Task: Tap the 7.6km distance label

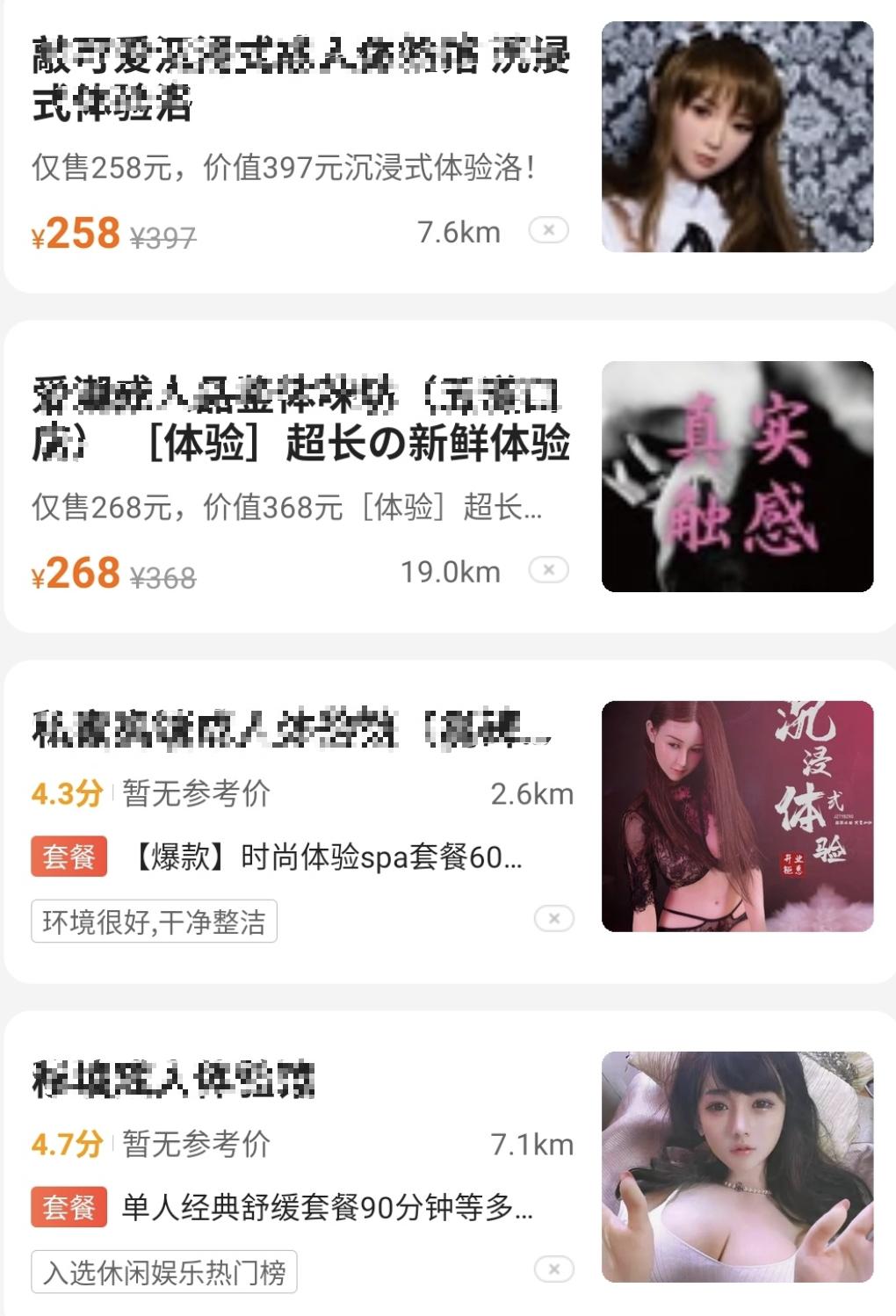Action: pos(457,231)
